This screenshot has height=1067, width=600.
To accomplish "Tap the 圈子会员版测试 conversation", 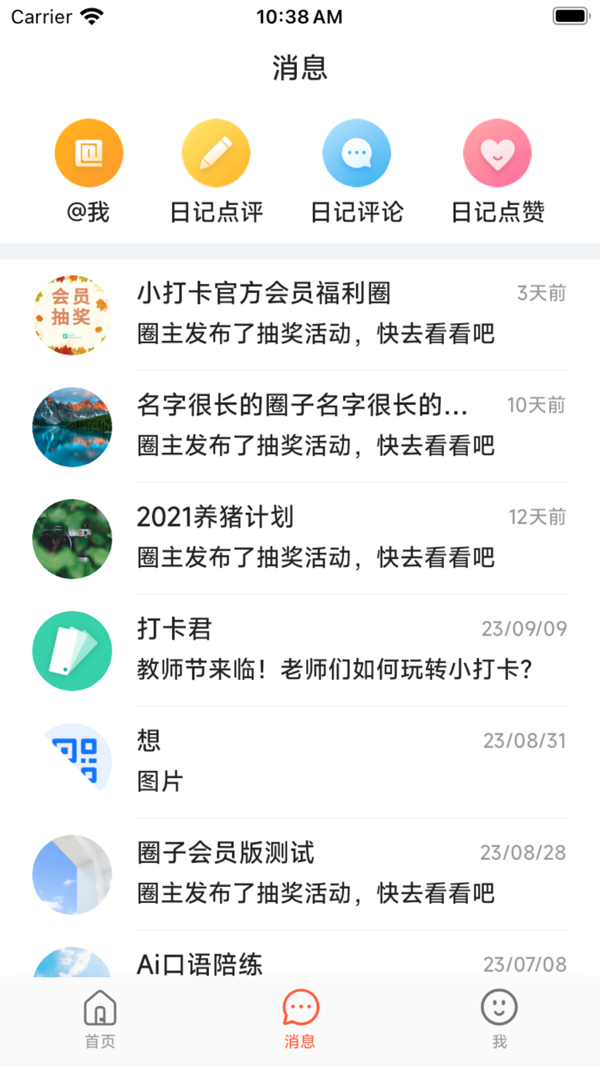I will click(x=300, y=874).
